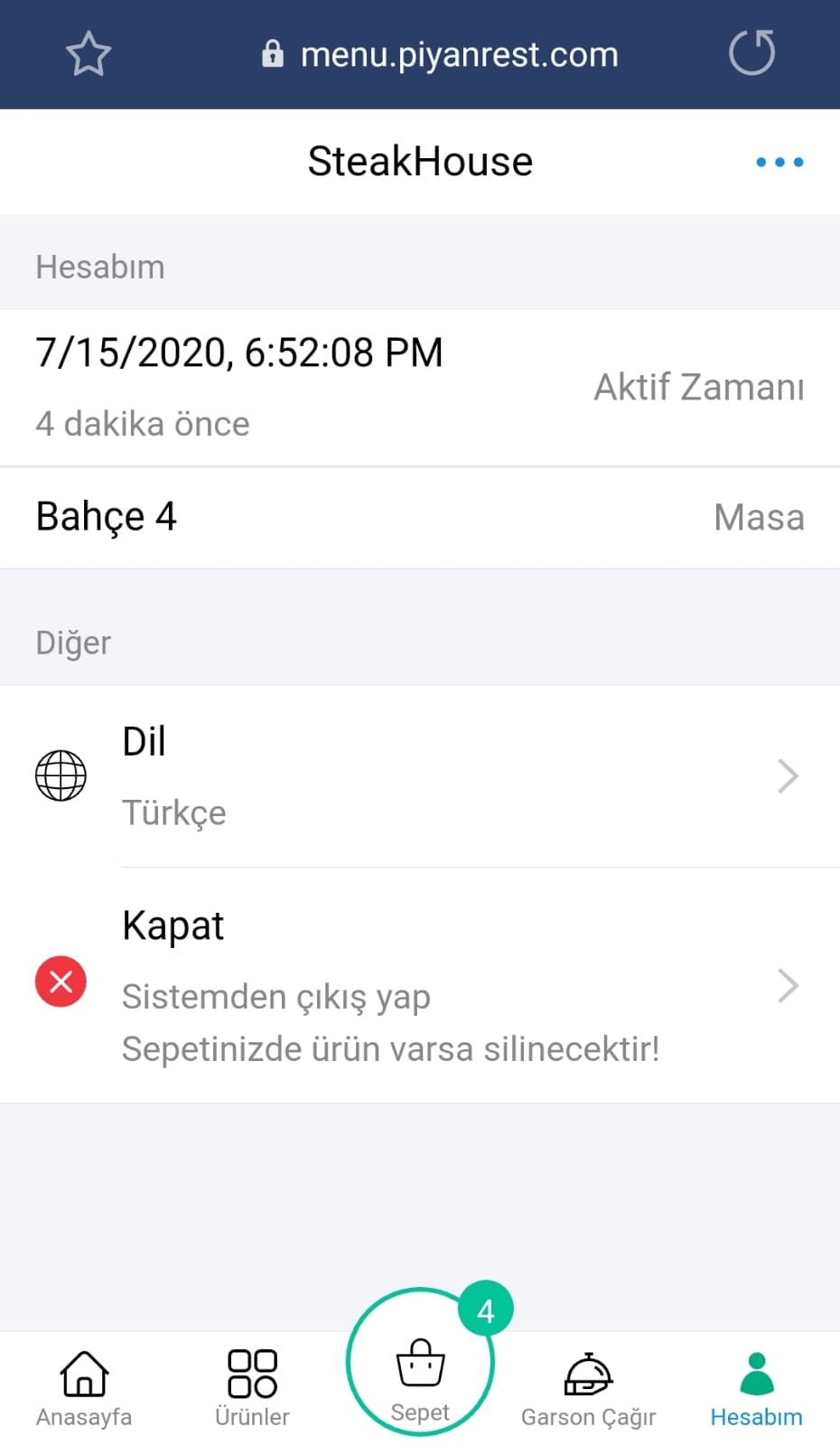The height and width of the screenshot is (1446, 840).
Task: Open the Hesabım profile icon
Action: (756, 1369)
